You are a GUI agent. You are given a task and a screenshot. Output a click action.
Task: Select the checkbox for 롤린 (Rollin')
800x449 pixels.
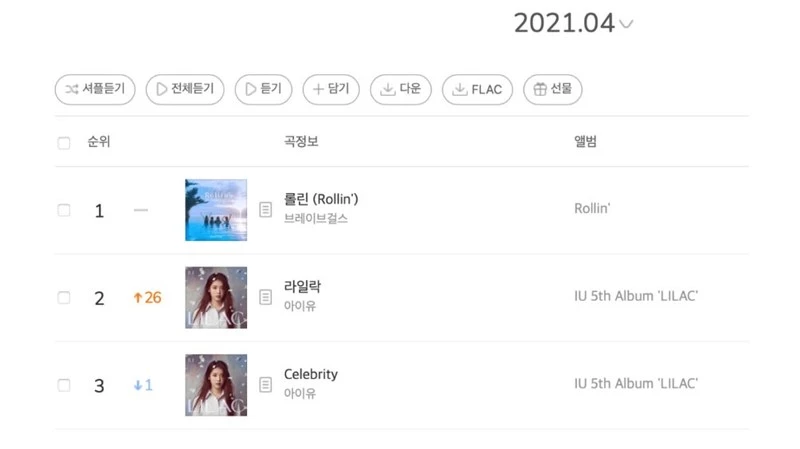click(x=64, y=211)
